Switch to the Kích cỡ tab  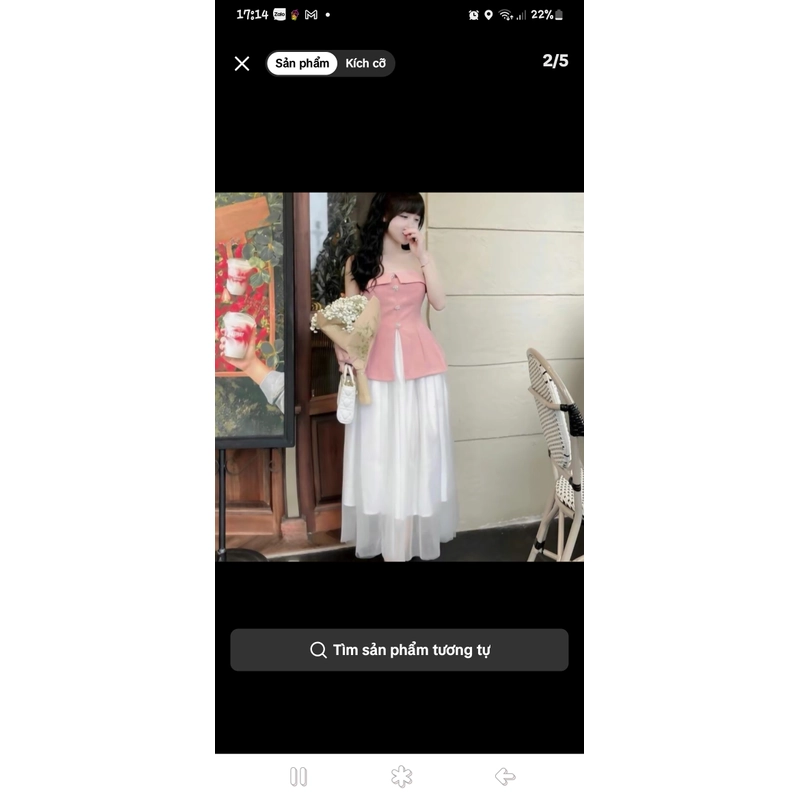(x=365, y=64)
